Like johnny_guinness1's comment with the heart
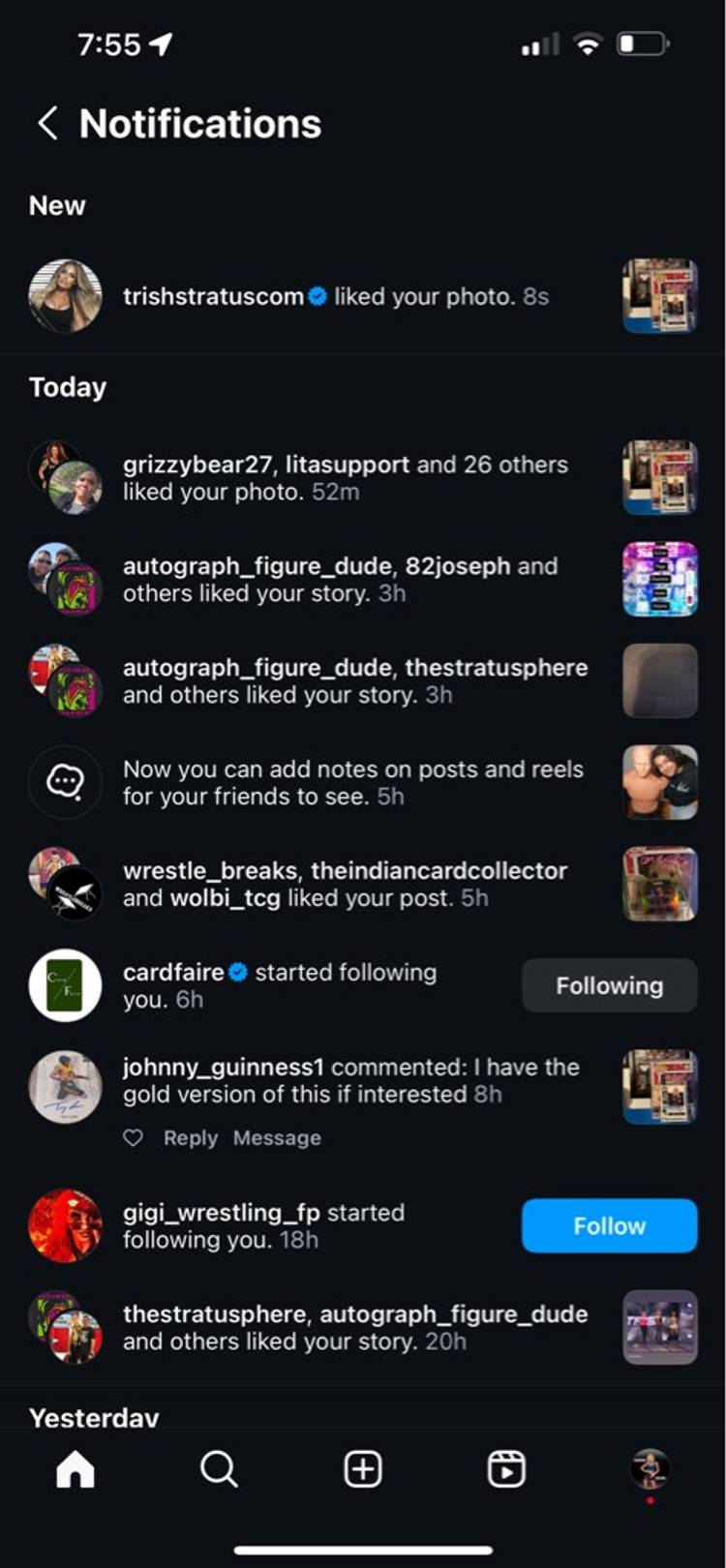Screen dimensions: 726x1568 point(134,1138)
